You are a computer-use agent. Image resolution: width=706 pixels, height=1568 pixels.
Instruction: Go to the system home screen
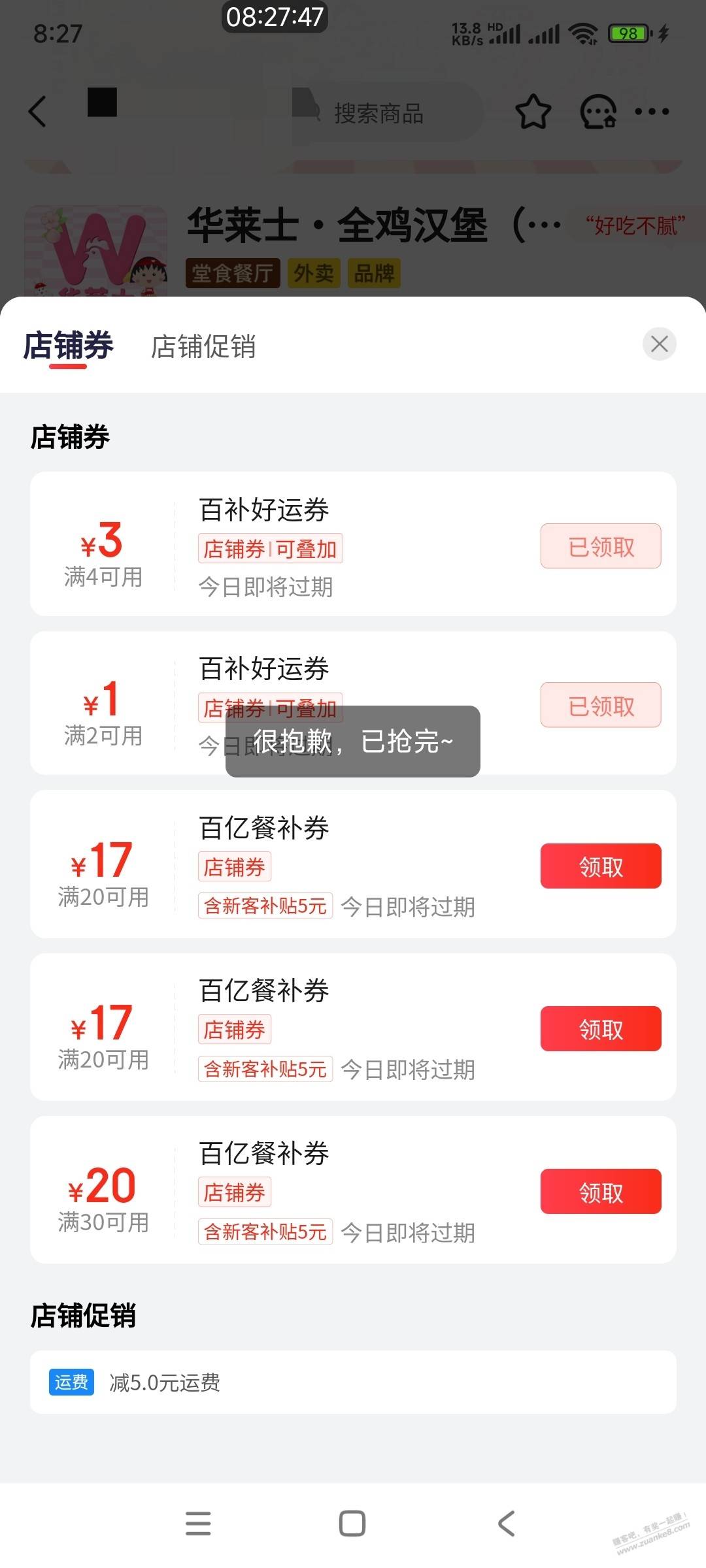[352, 1524]
